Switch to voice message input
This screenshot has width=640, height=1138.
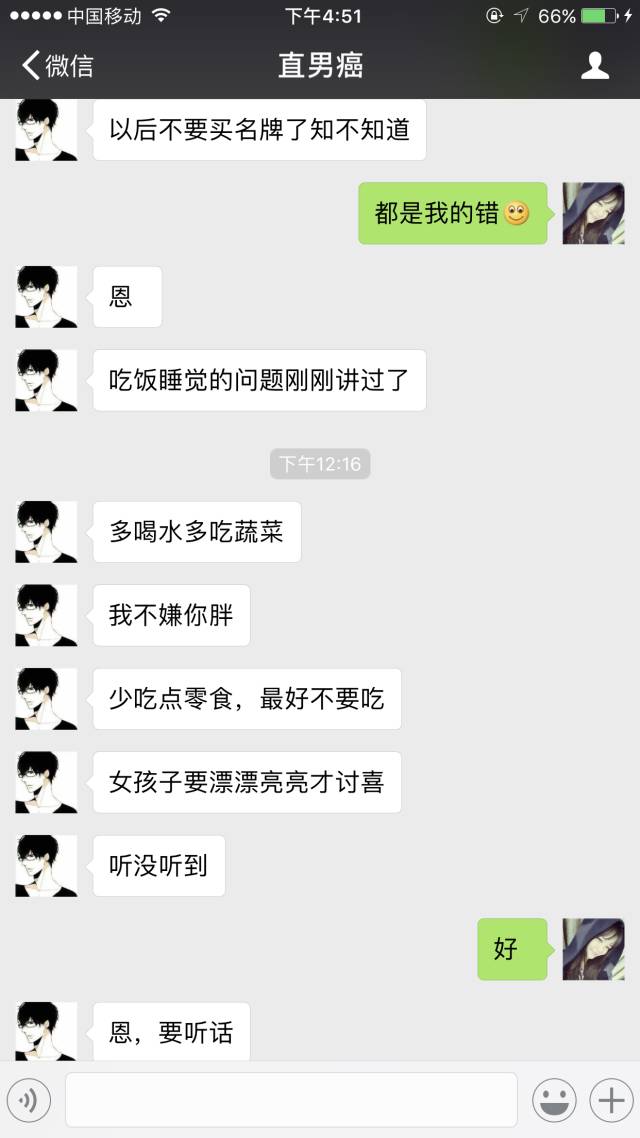point(29,1100)
